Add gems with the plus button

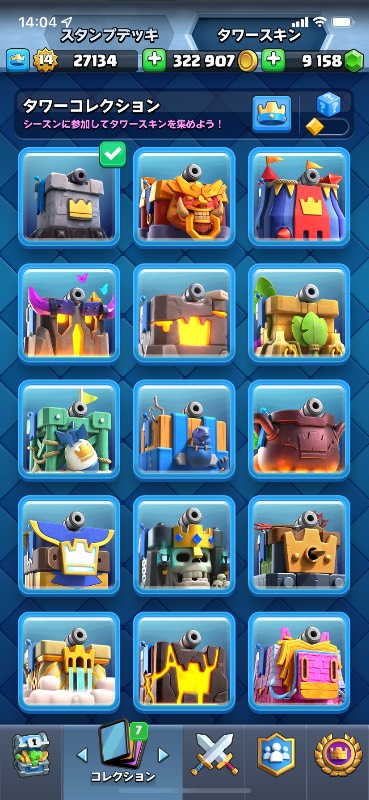coord(274,61)
